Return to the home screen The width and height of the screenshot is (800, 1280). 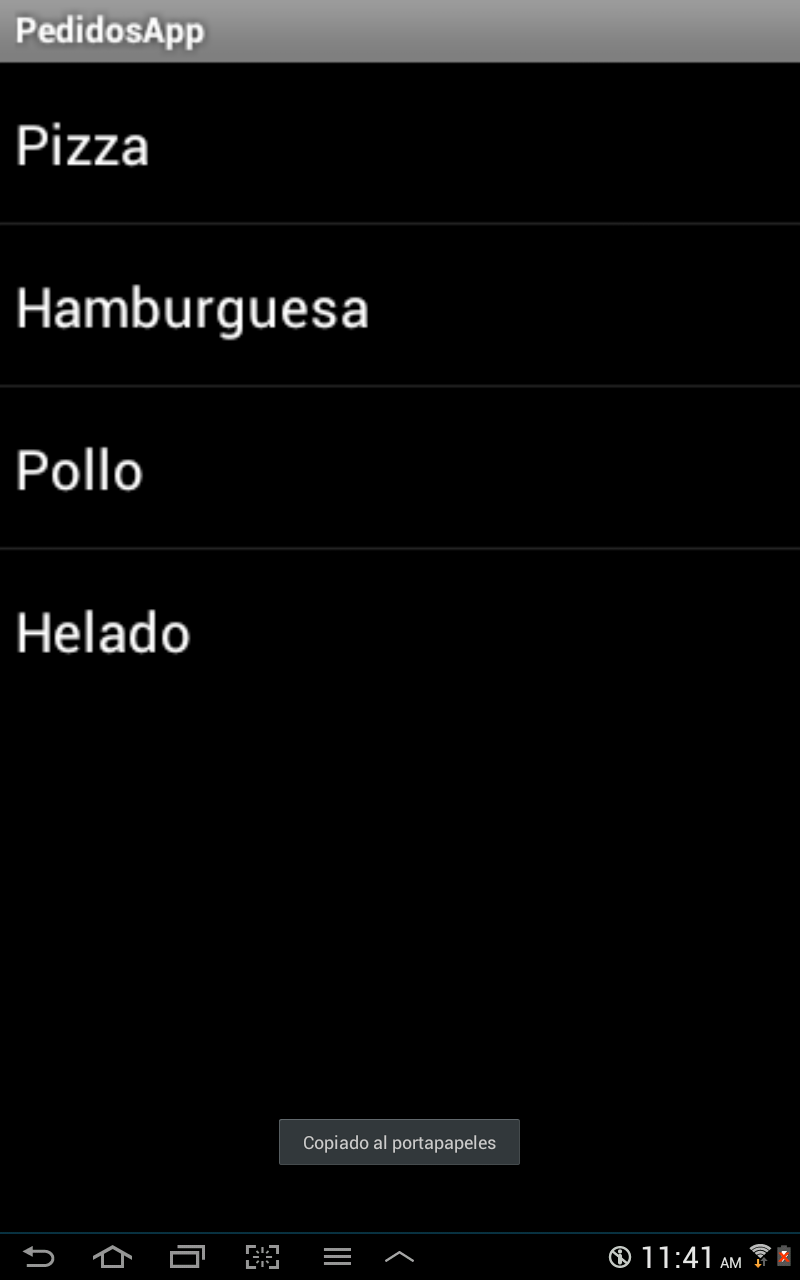(x=112, y=1257)
